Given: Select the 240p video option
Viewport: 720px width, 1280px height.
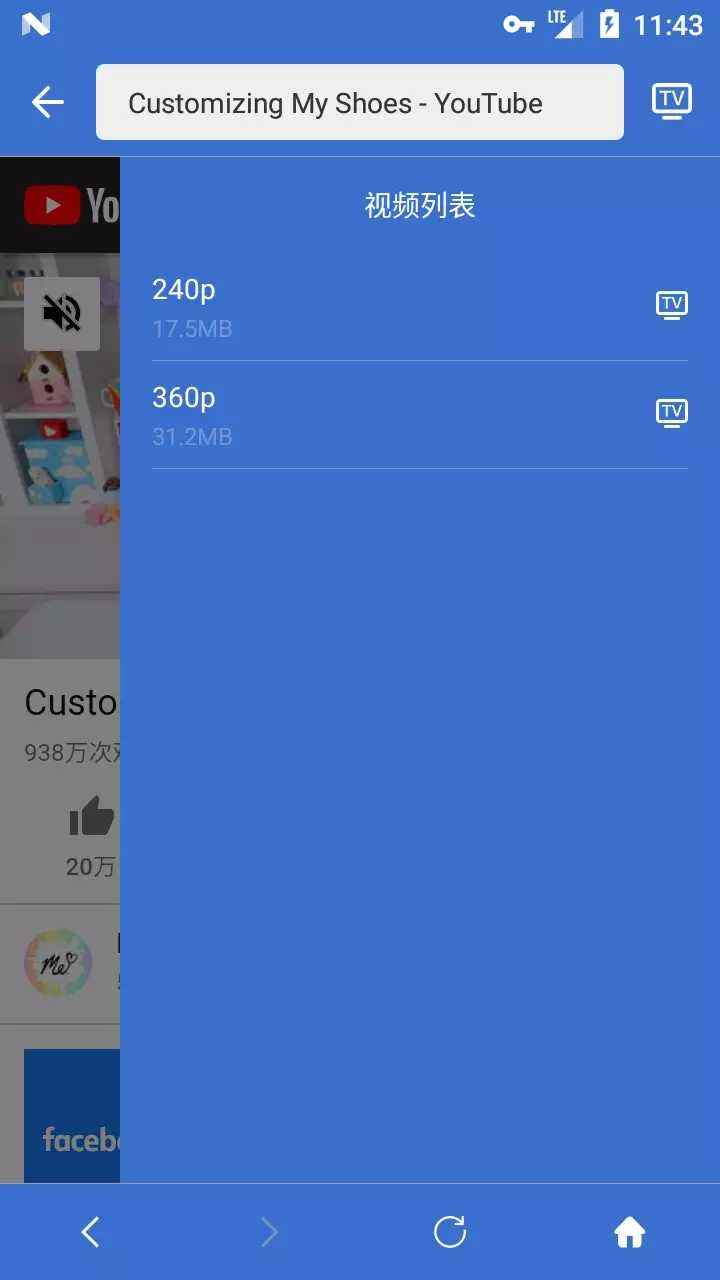Looking at the screenshot, I should pyautogui.click(x=400, y=307).
